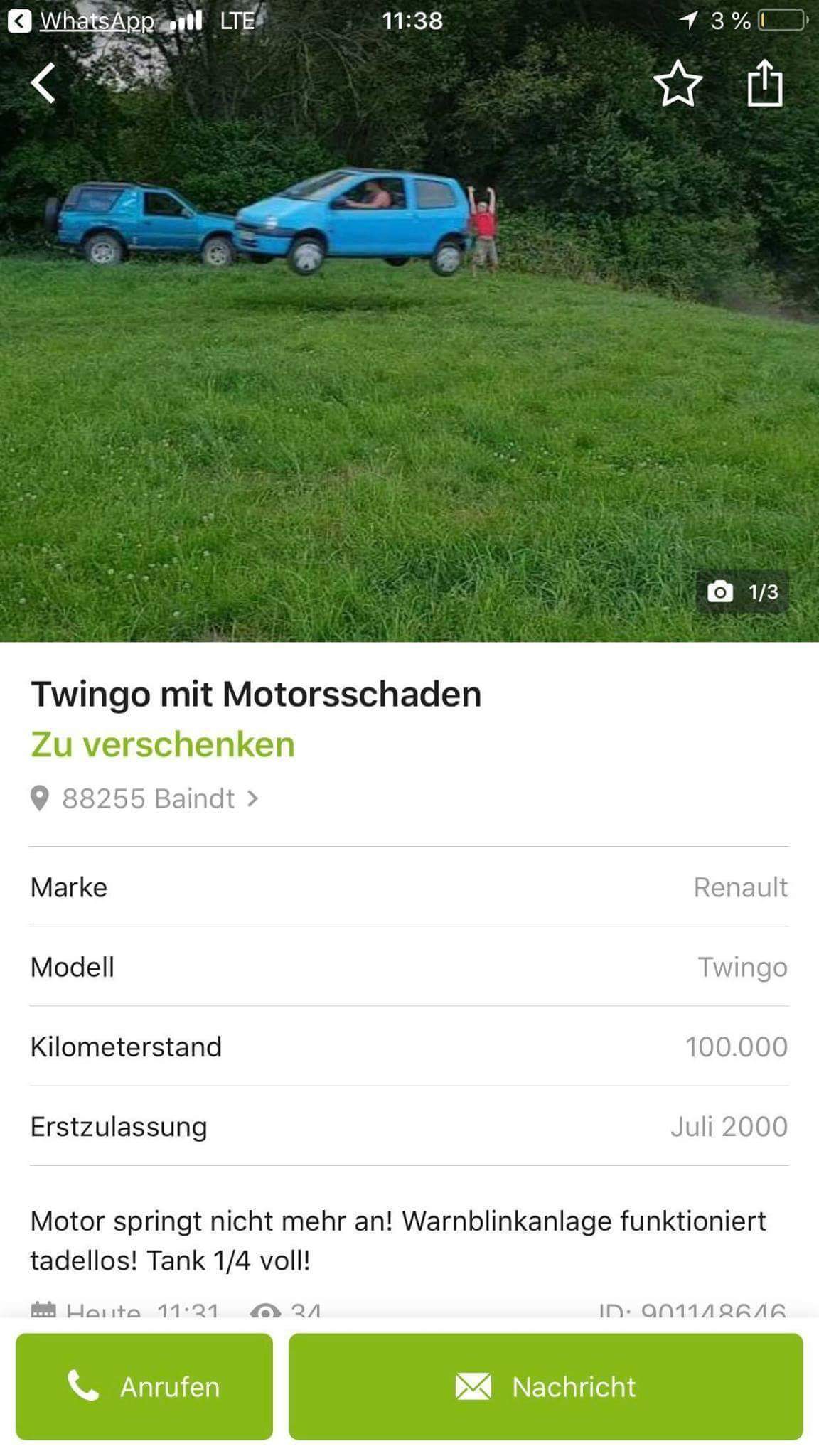Image resolution: width=819 pixels, height=1456 pixels.
Task: Send the seller a Nachricht
Action: (545, 1386)
